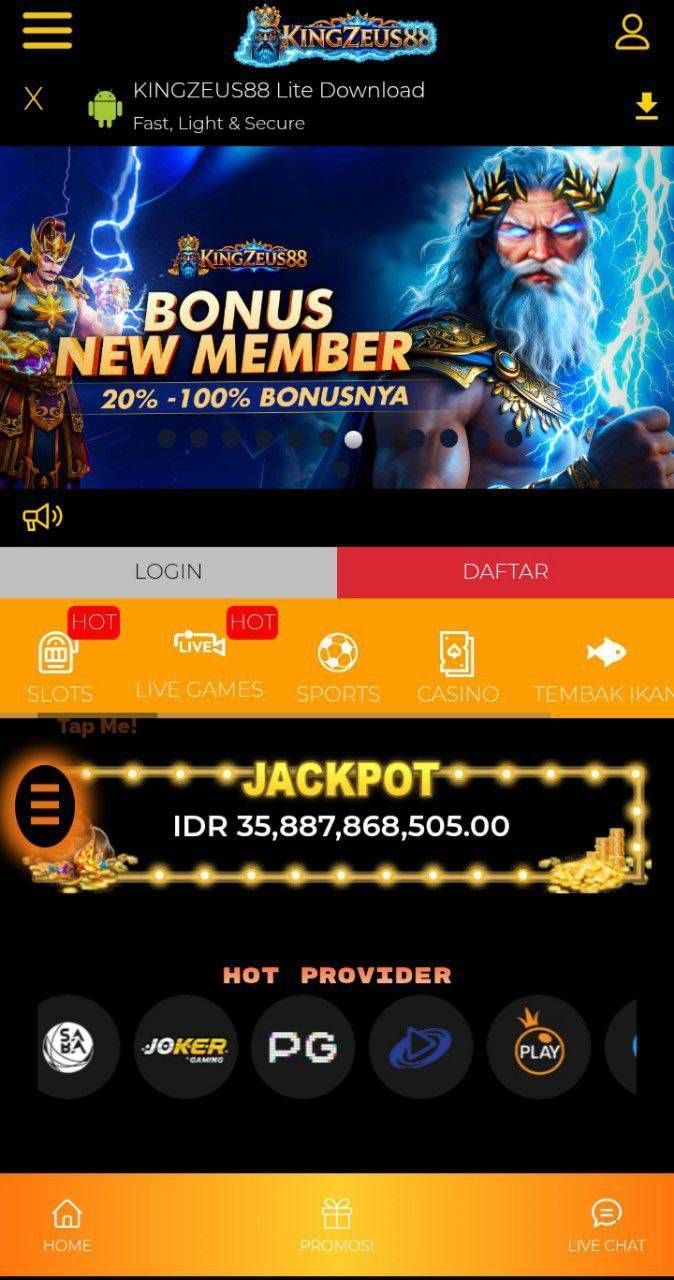This screenshot has height=1280, width=674.
Task: Open the user profile icon
Action: tap(632, 31)
